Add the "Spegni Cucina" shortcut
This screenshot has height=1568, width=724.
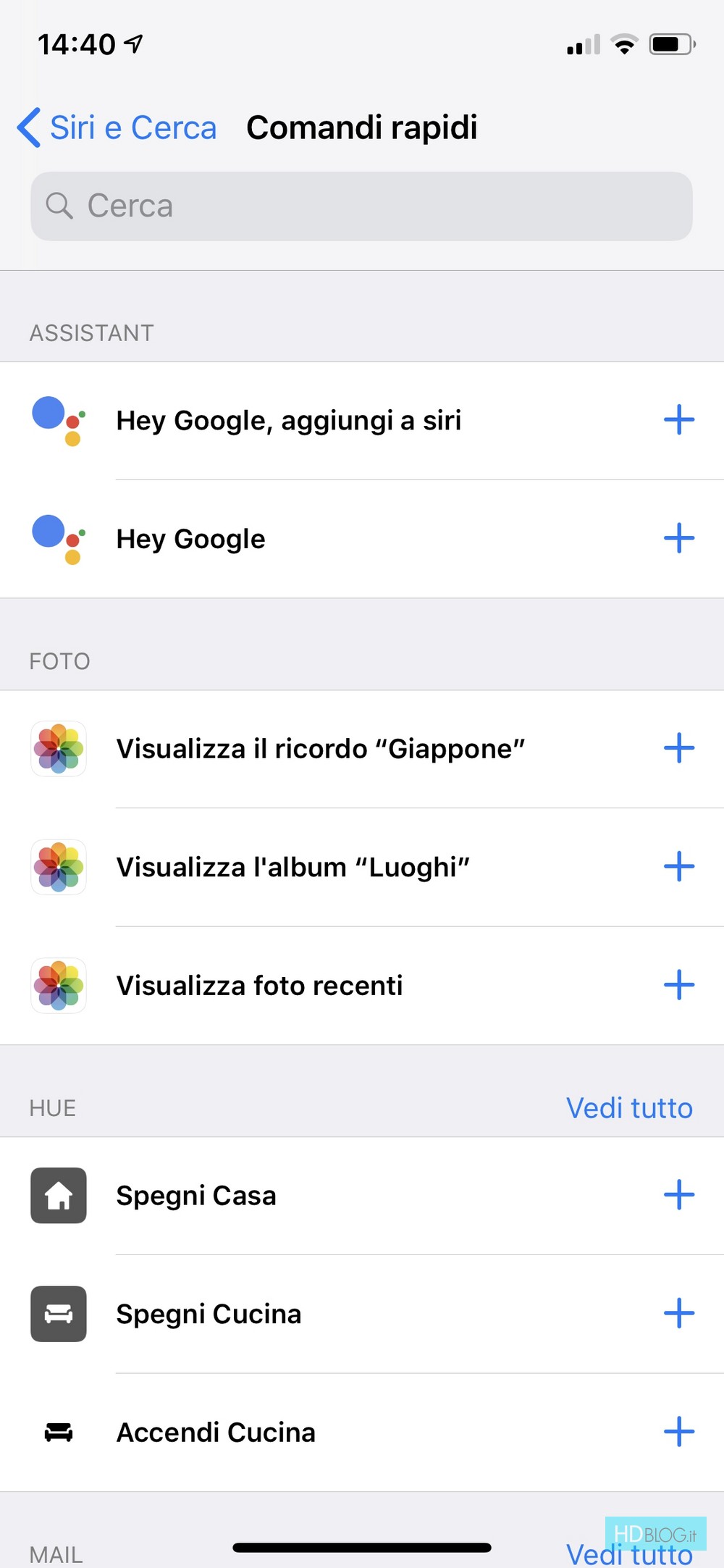tap(679, 1313)
